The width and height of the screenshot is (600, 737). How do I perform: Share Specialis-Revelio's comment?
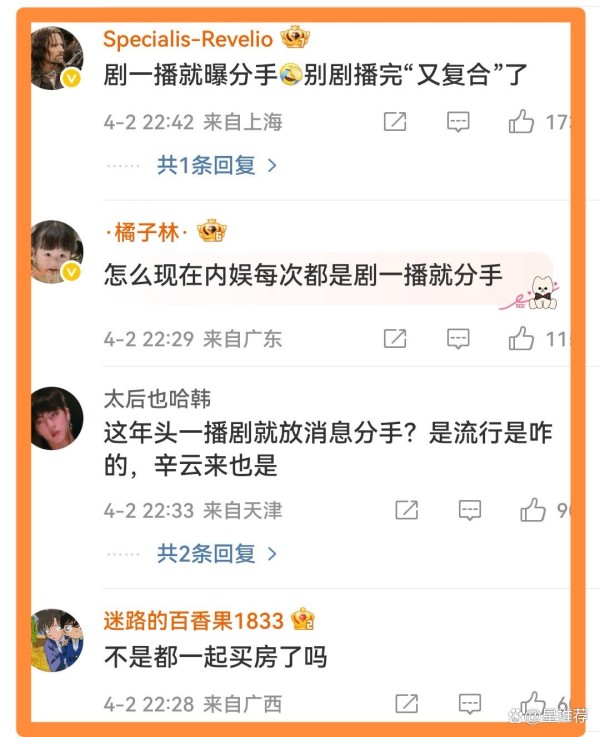point(395,122)
